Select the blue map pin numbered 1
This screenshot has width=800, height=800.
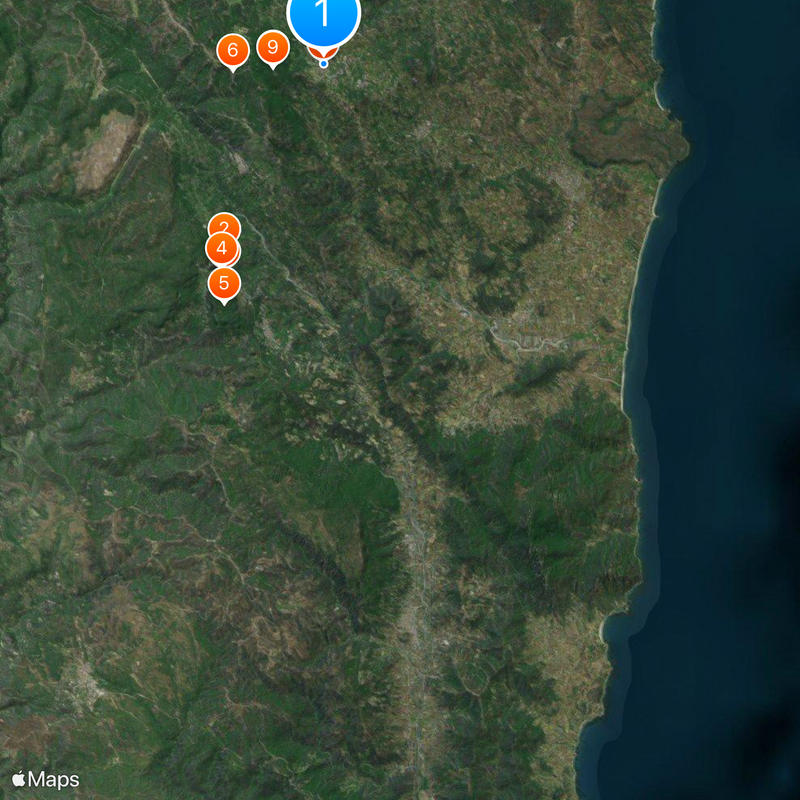323,17
